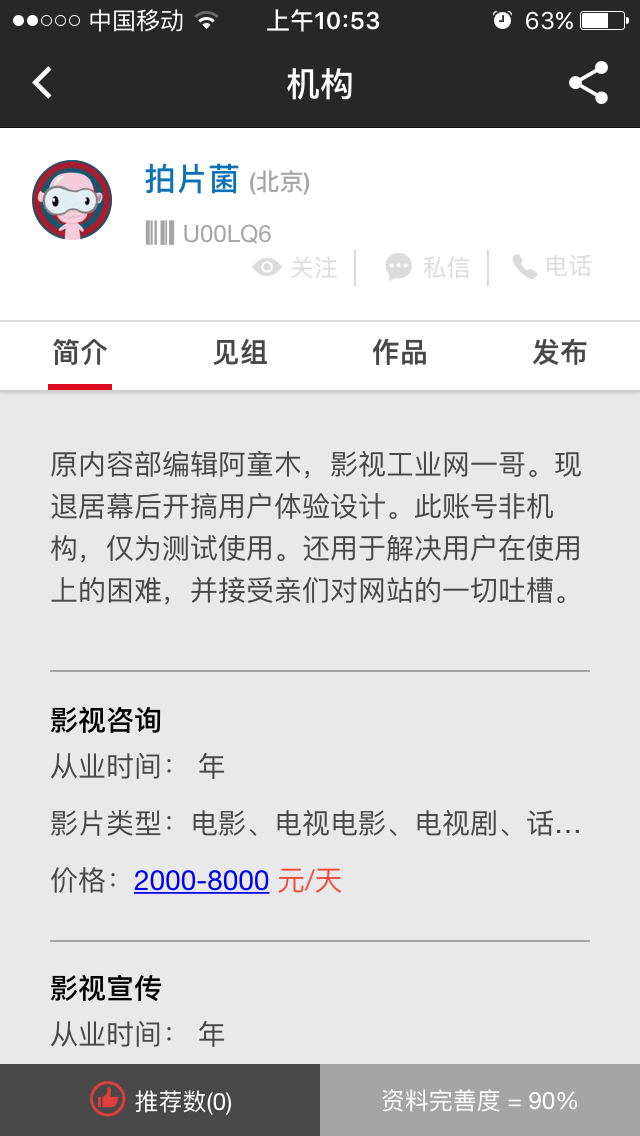Call the organization via 电话

pos(552,266)
